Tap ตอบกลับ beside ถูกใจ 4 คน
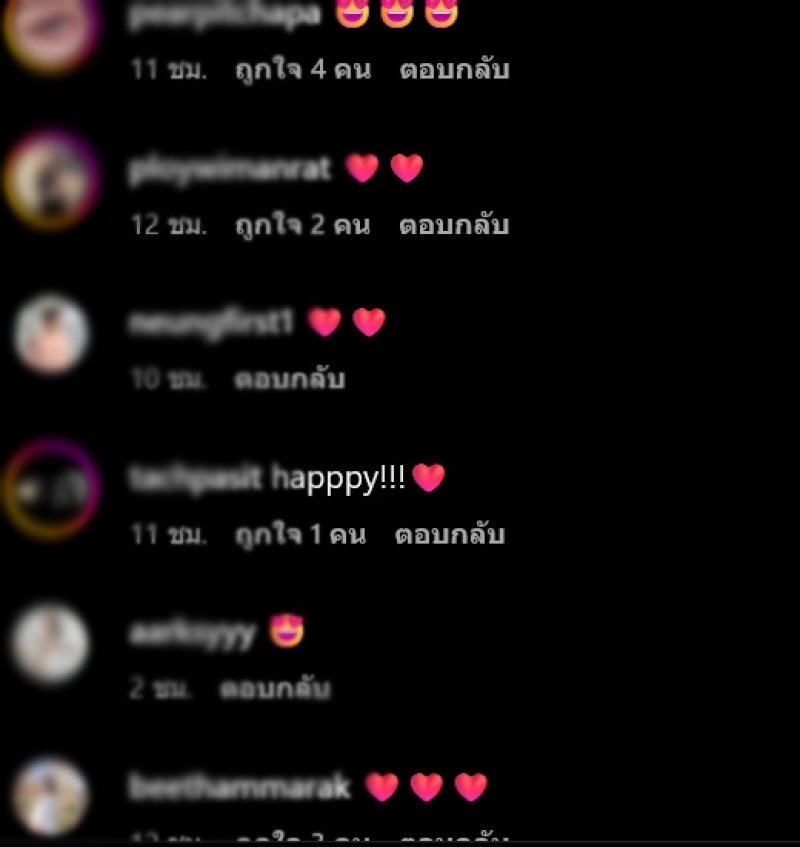Image resolution: width=800 pixels, height=847 pixels. click(454, 70)
